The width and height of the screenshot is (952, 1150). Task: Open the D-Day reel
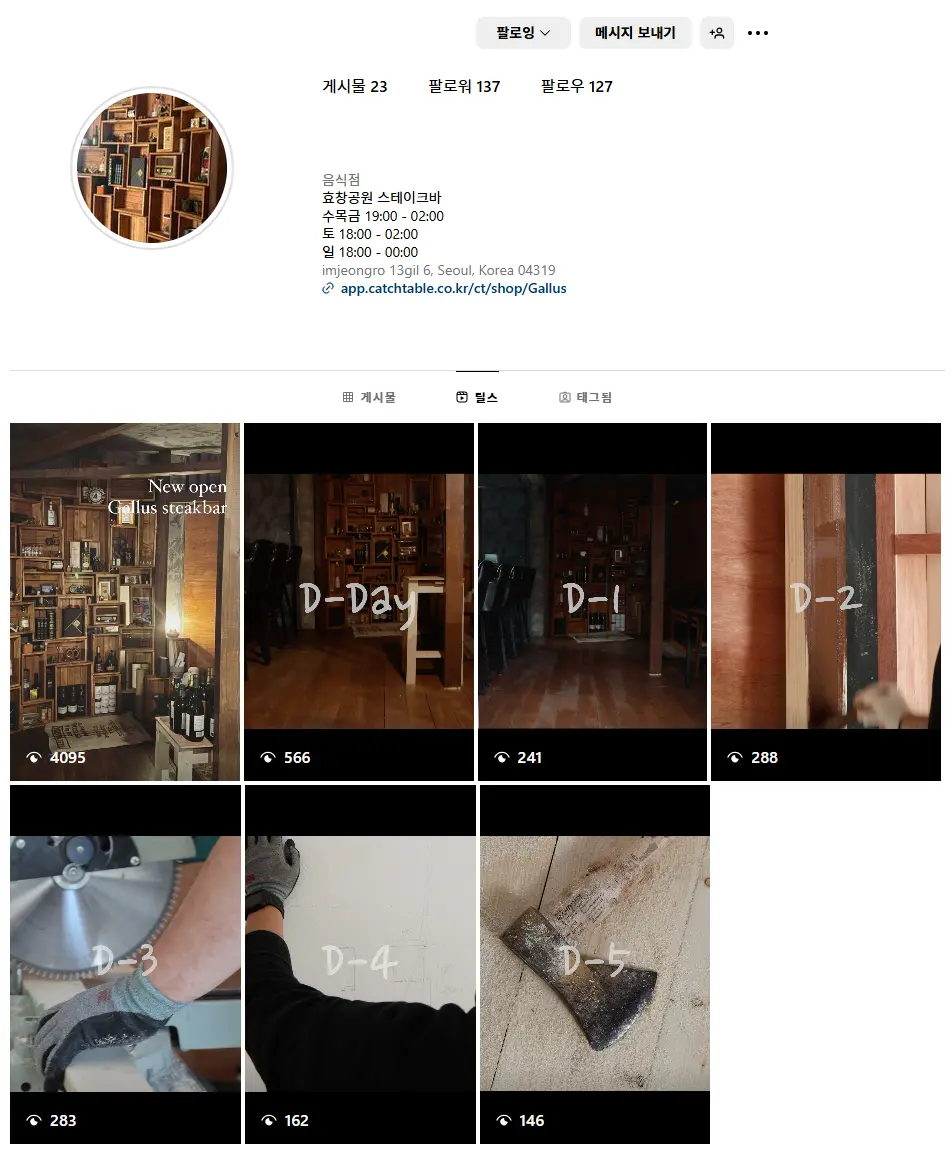point(359,601)
